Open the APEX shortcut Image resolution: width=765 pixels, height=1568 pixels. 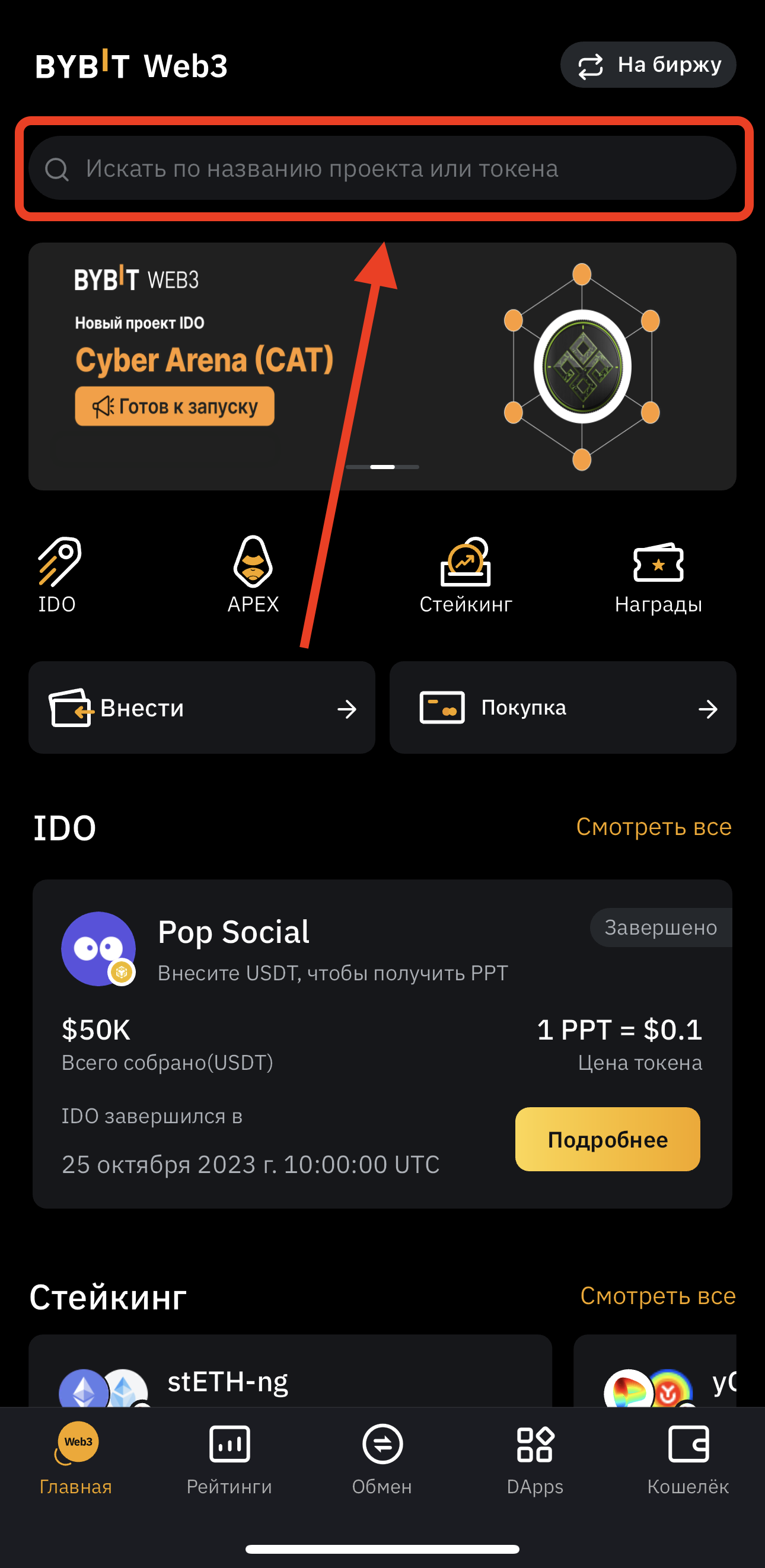(x=253, y=575)
